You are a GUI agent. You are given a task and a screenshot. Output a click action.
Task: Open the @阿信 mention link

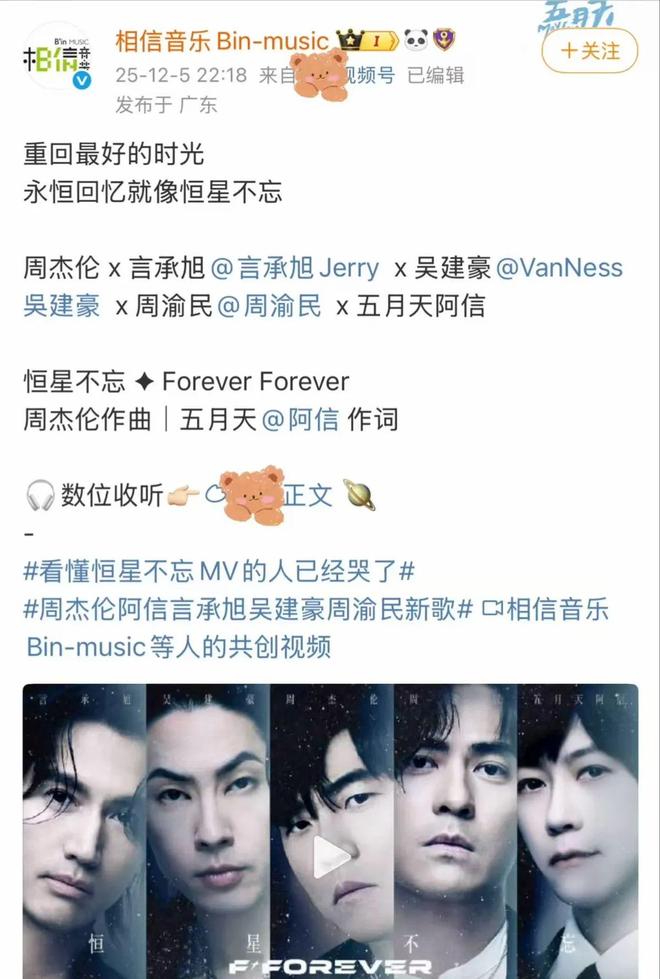tap(300, 420)
